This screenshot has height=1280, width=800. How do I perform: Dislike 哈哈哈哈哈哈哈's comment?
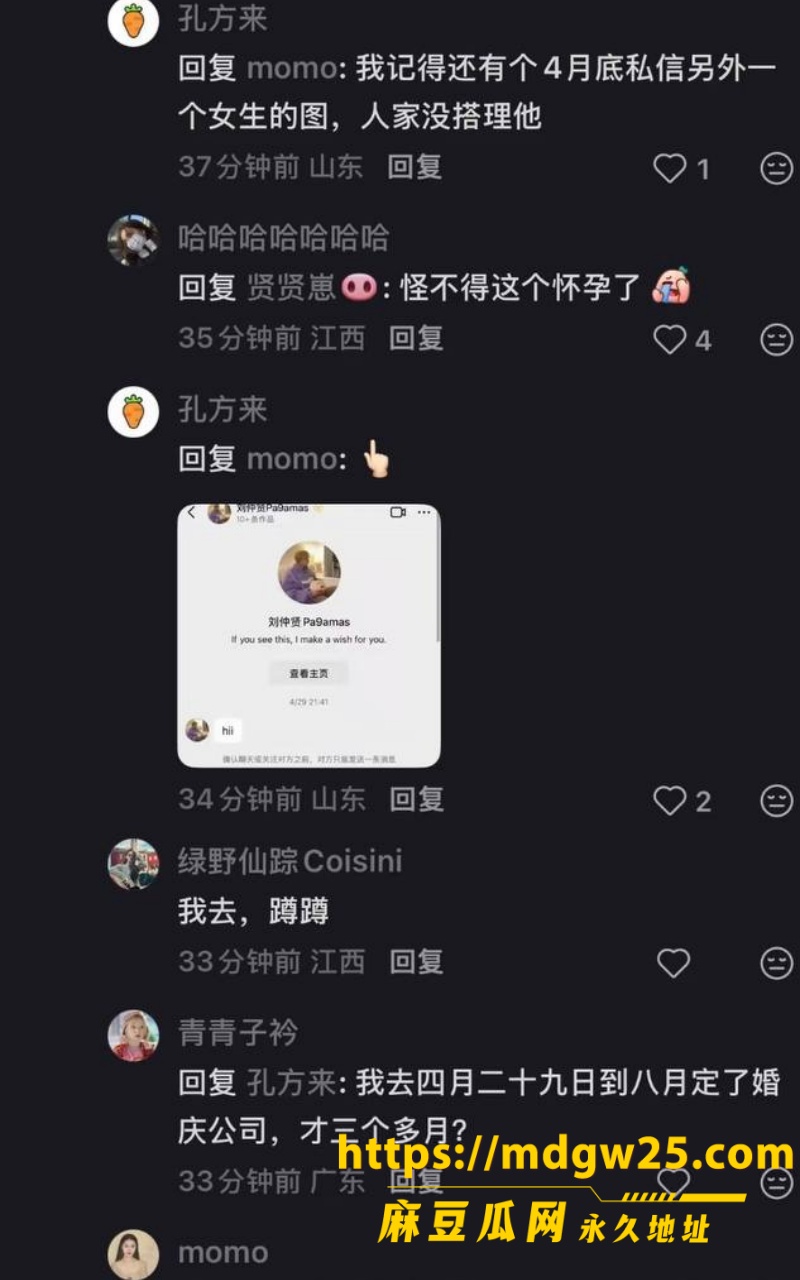(776, 340)
